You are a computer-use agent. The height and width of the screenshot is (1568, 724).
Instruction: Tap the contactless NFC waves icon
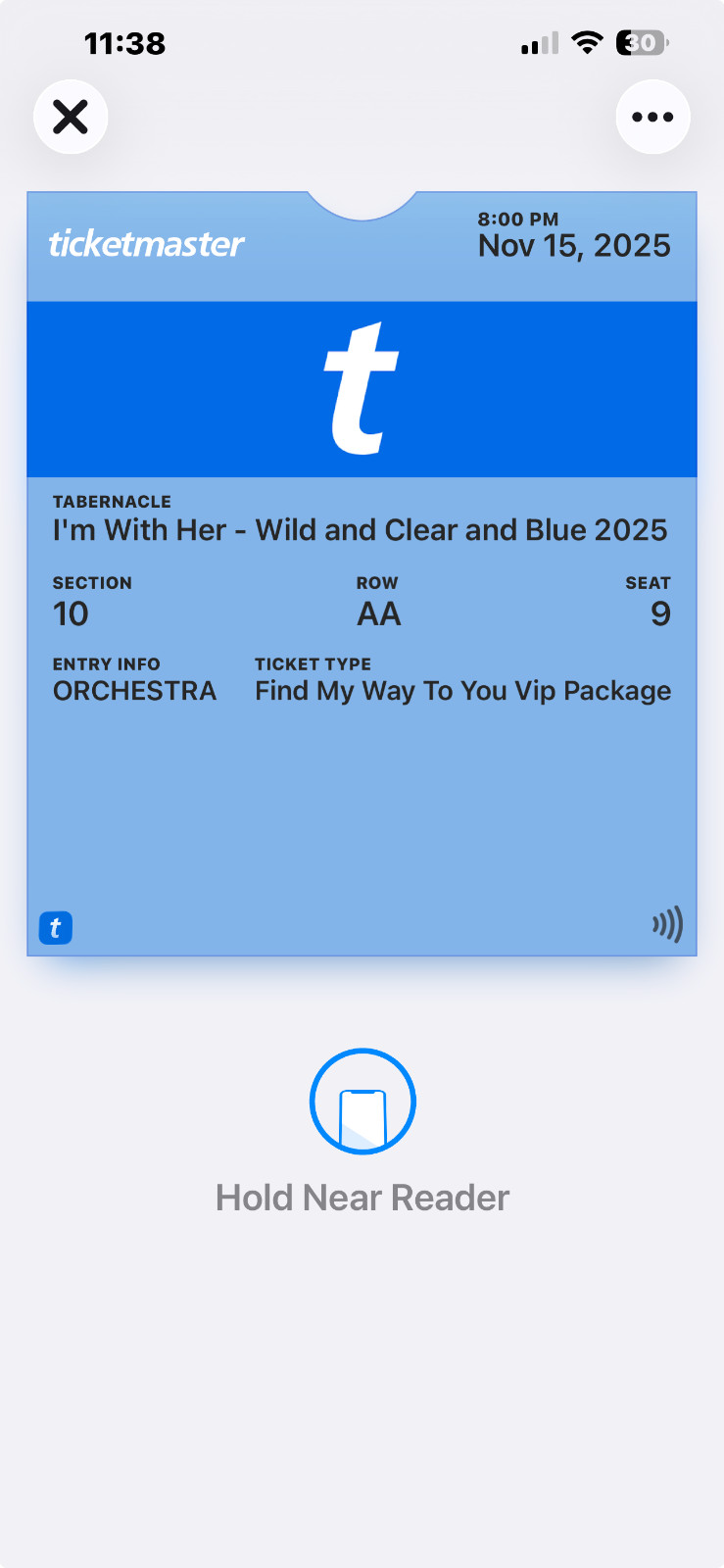pyautogui.click(x=667, y=923)
